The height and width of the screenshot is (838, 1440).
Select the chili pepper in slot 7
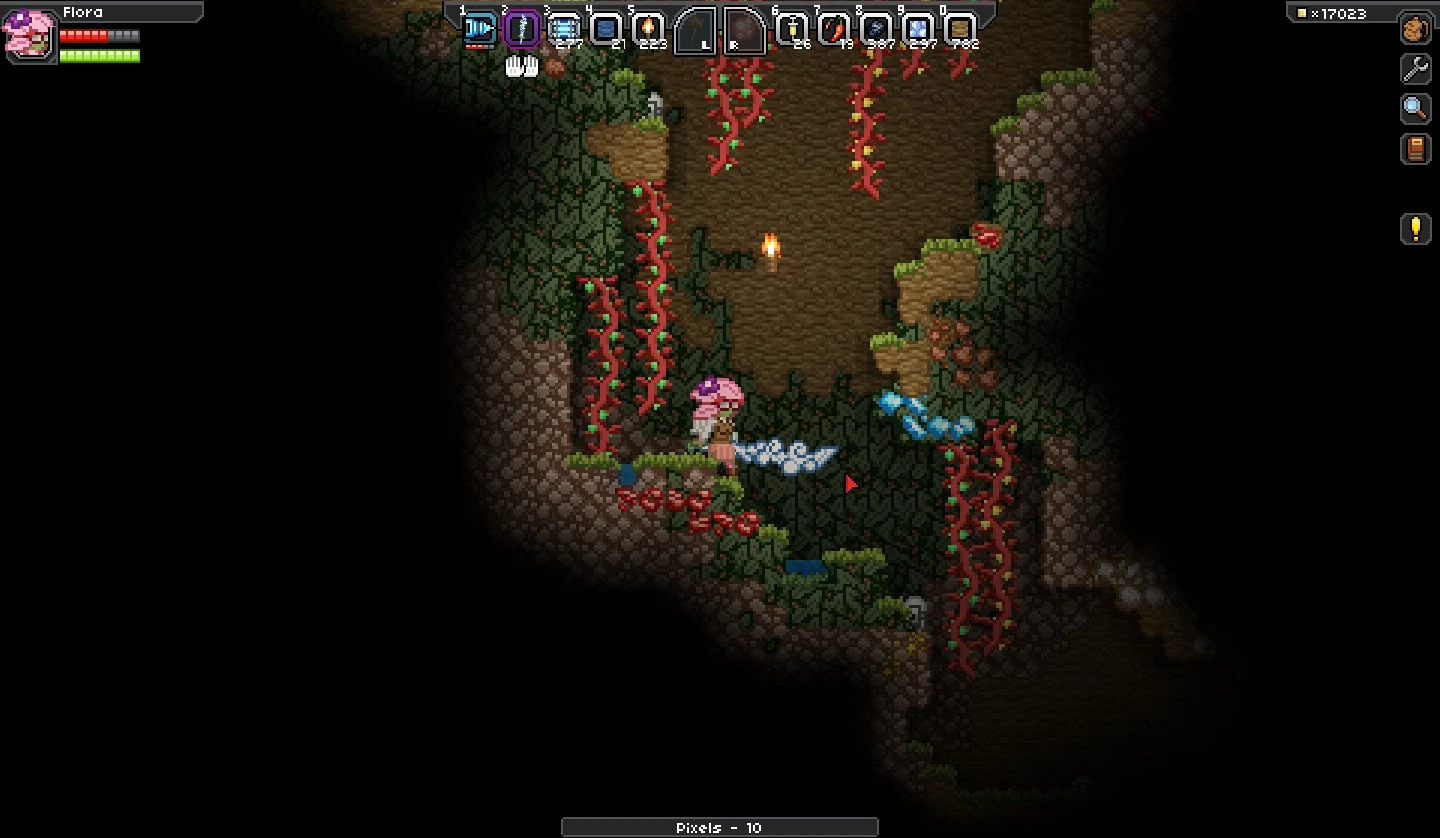[x=834, y=30]
